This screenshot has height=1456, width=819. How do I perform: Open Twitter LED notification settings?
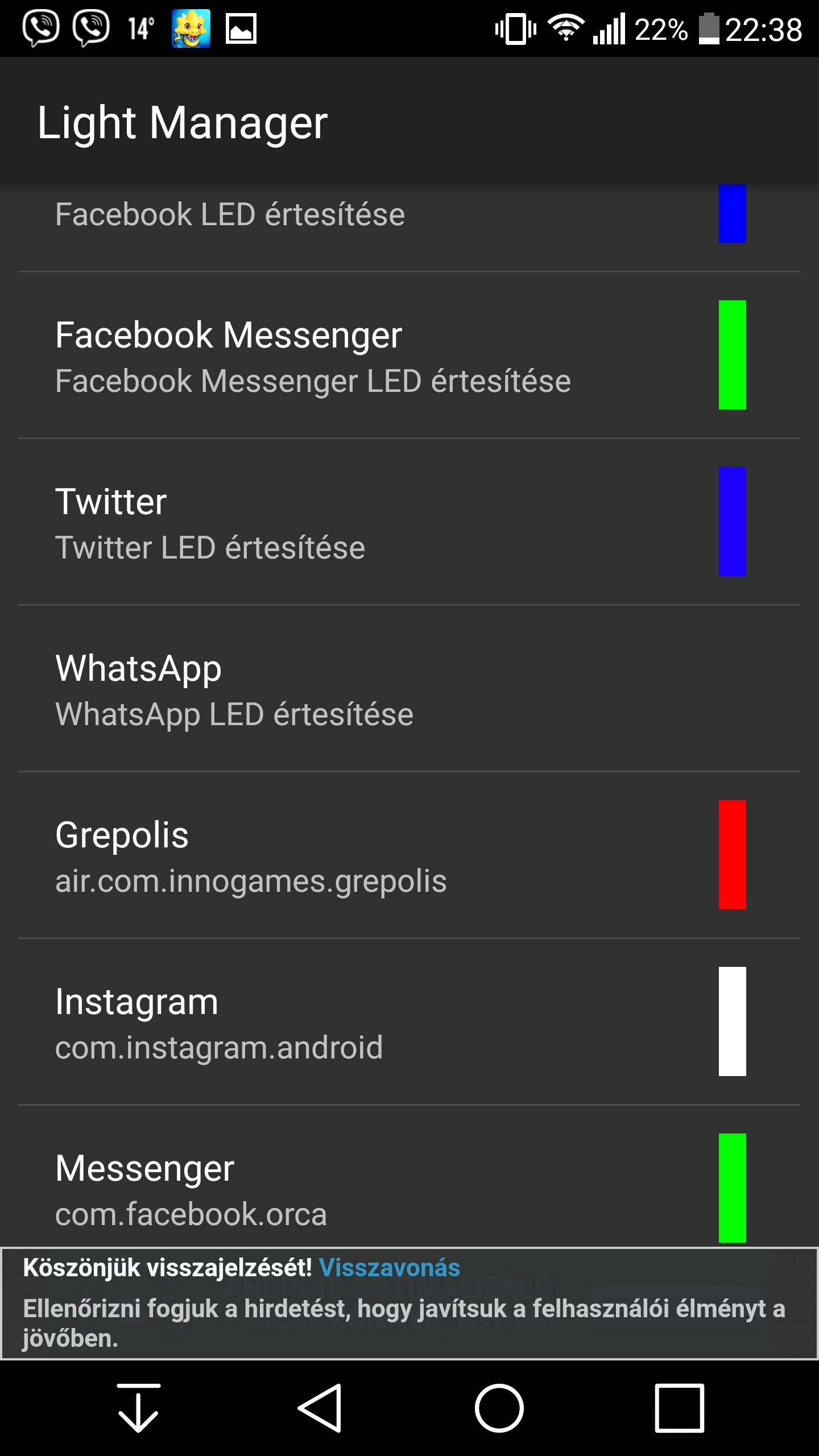point(409,522)
